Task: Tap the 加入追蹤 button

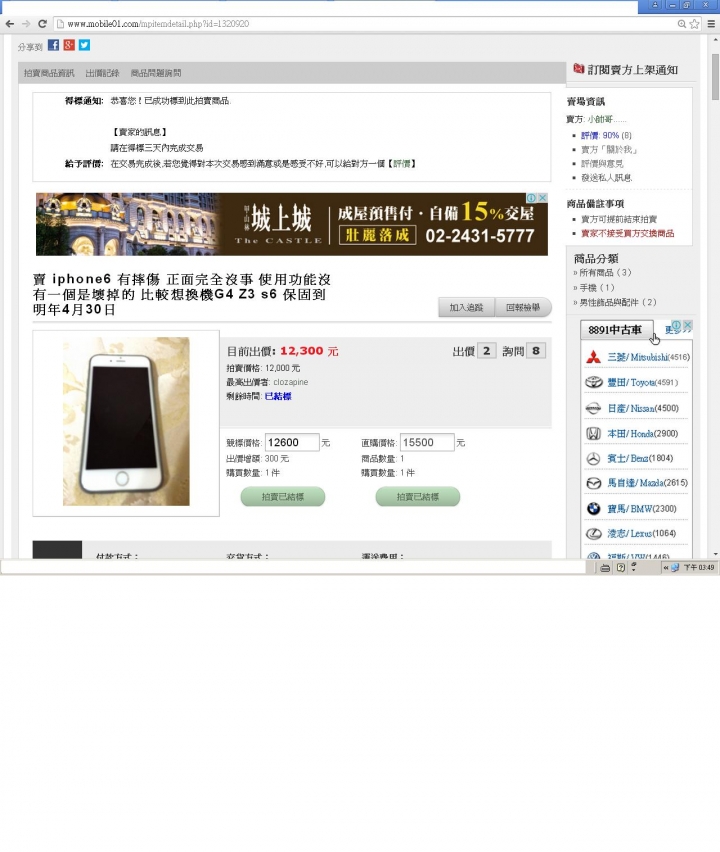Action: click(x=466, y=307)
